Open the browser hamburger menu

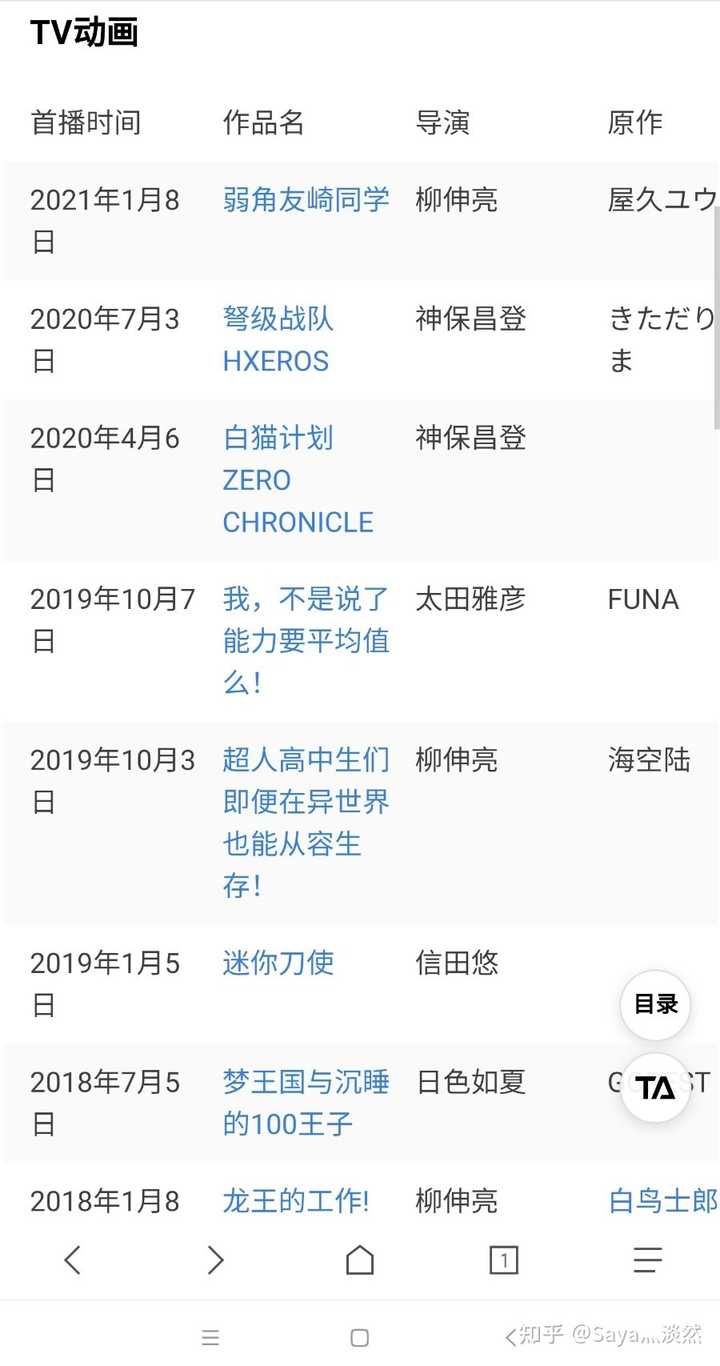click(648, 1261)
